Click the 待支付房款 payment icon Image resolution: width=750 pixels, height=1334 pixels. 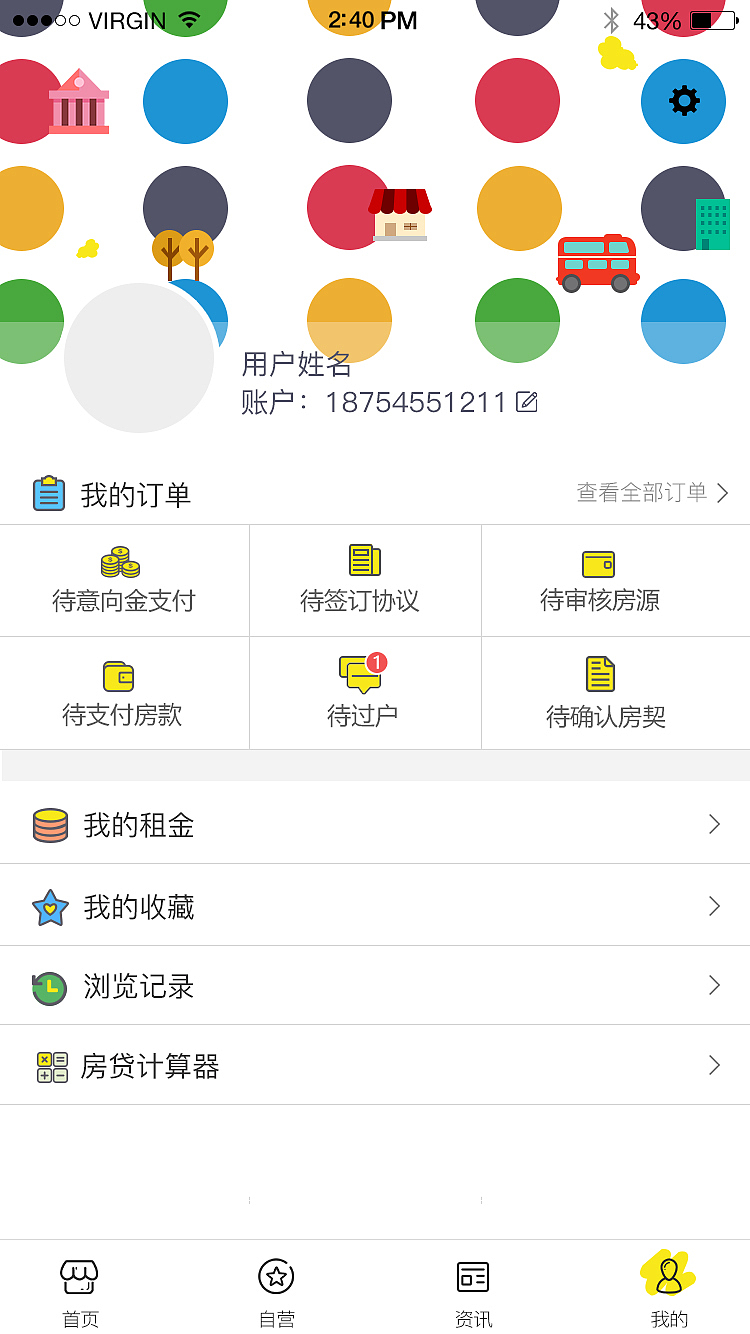click(118, 676)
